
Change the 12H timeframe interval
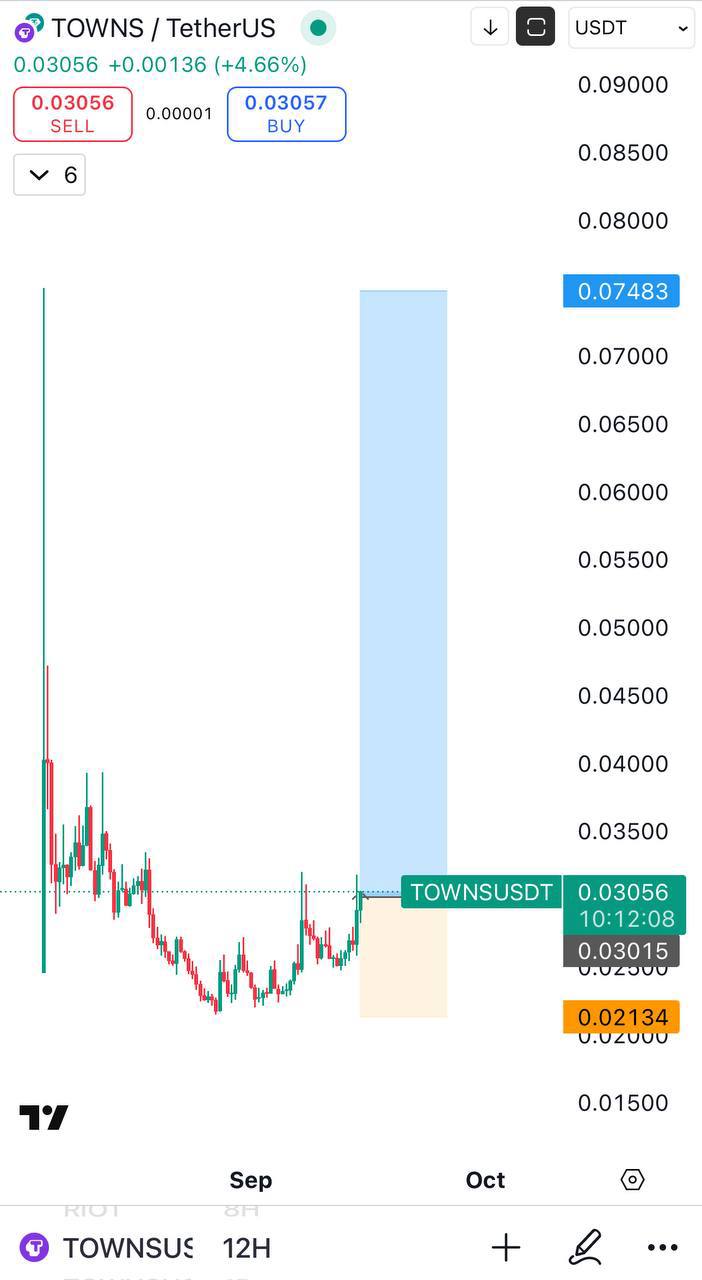(x=246, y=1247)
